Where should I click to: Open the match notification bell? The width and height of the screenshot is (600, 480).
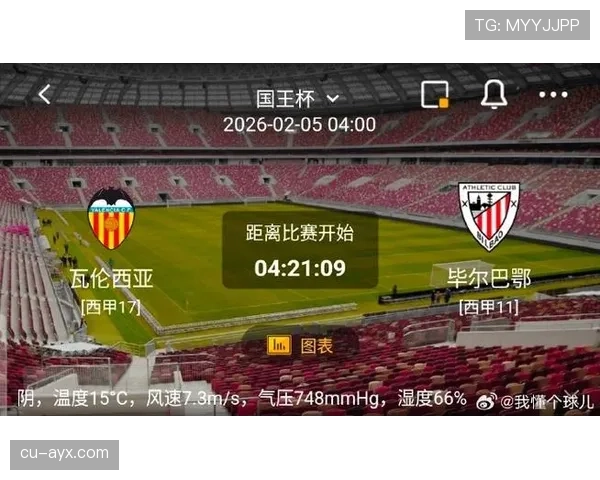click(x=493, y=94)
